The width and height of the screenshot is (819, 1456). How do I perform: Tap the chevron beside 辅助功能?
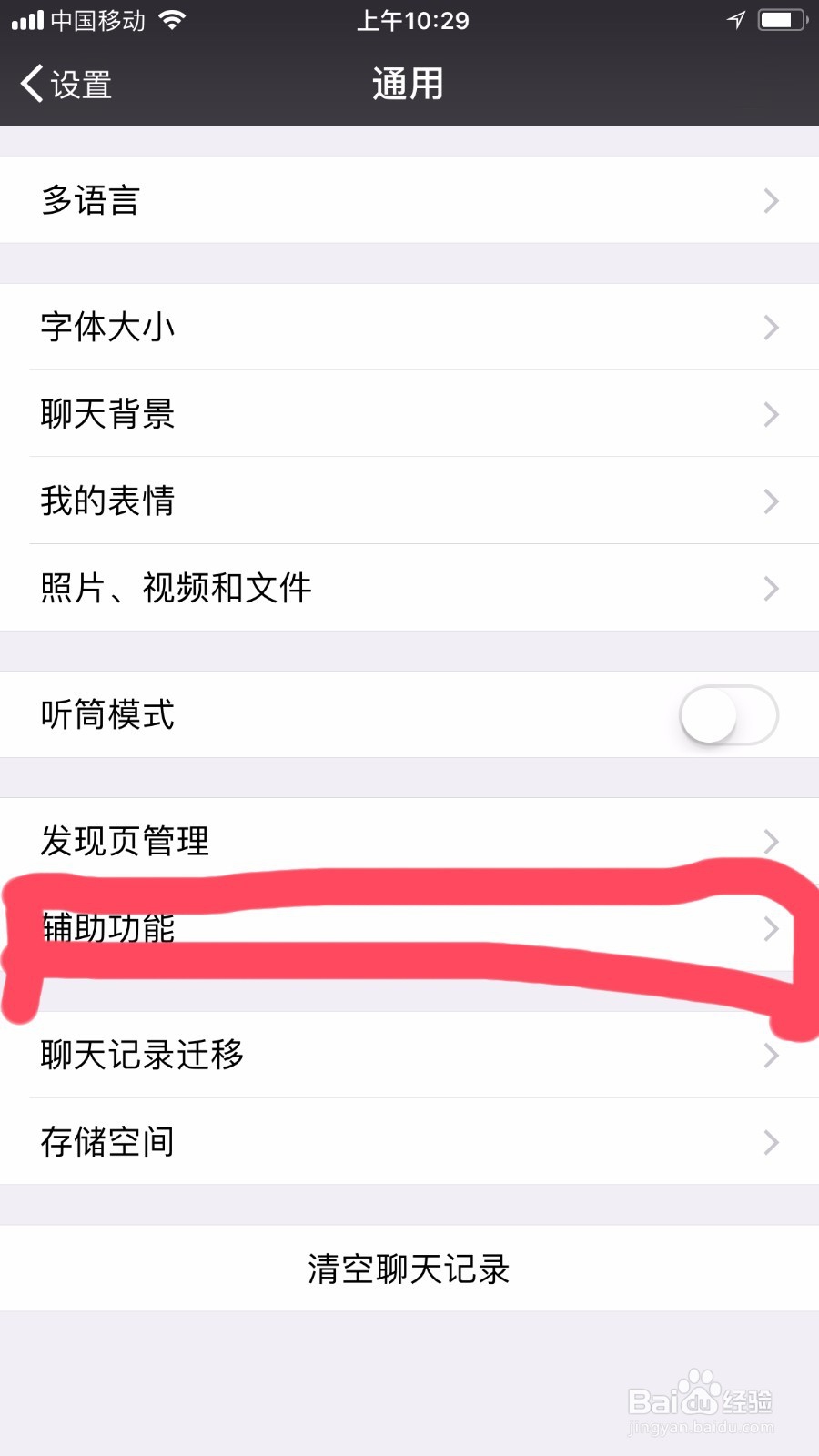[771, 929]
